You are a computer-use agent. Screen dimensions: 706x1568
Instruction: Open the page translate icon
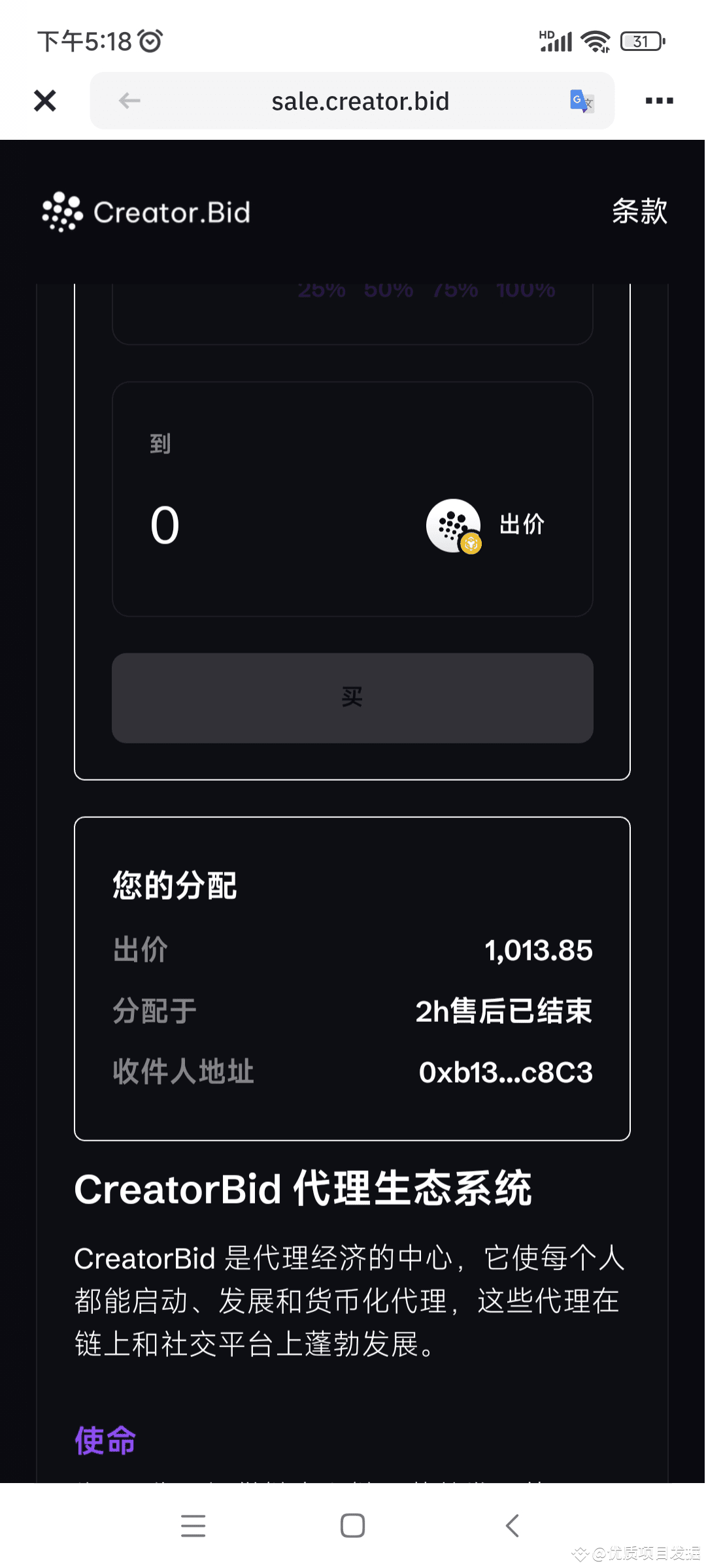pyautogui.click(x=581, y=101)
